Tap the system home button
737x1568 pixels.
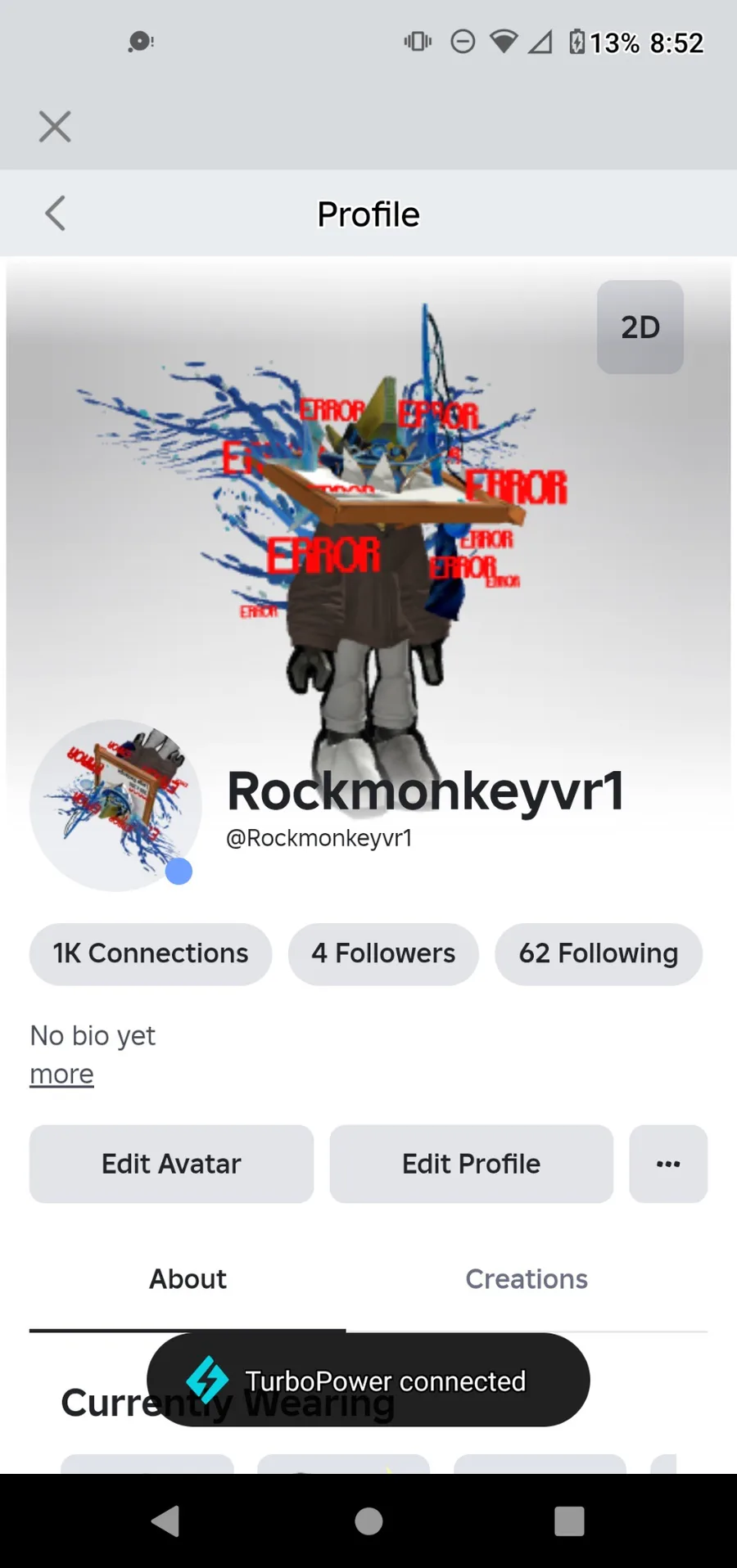click(368, 1521)
